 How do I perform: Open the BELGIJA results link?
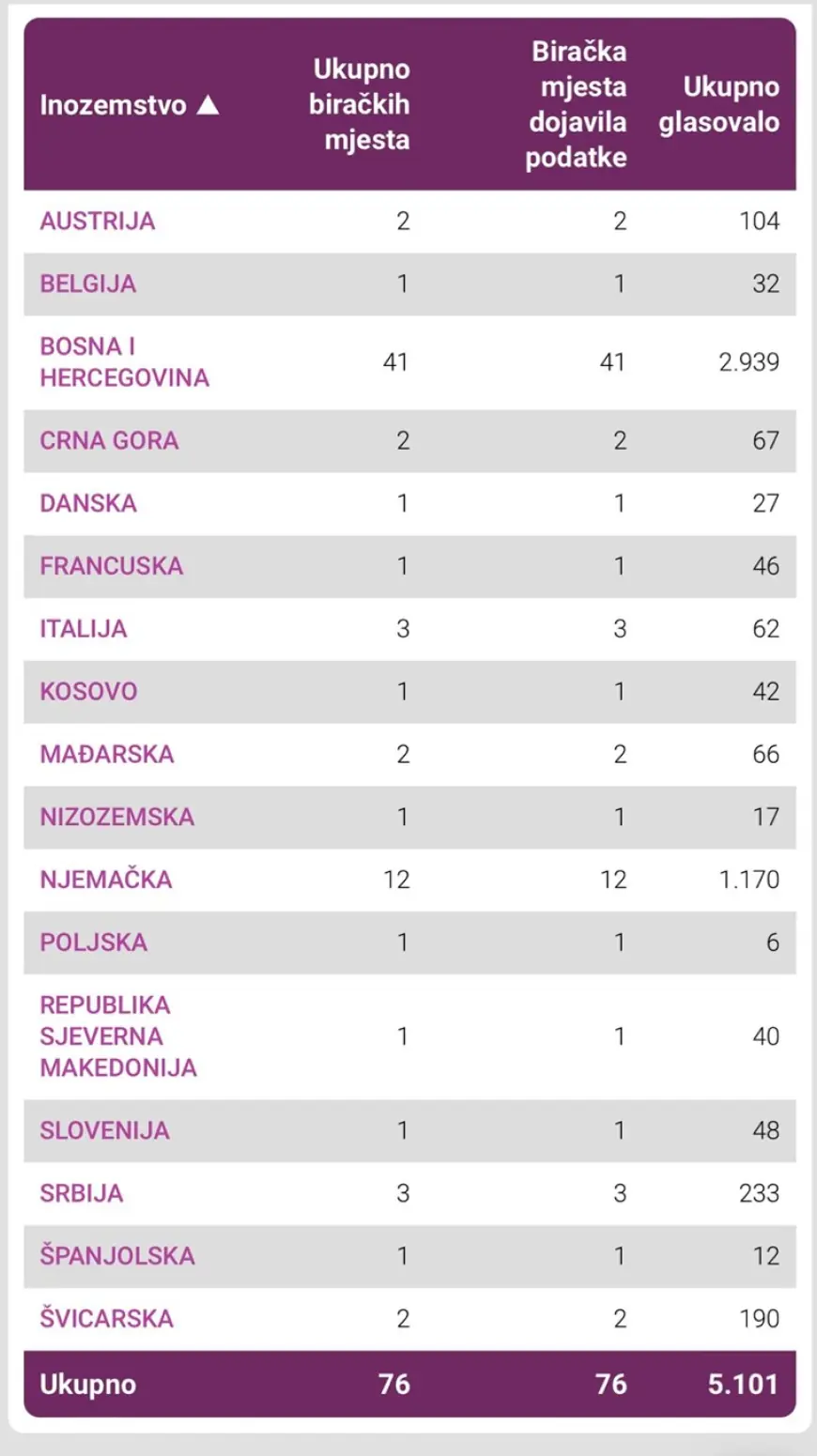[x=88, y=284]
